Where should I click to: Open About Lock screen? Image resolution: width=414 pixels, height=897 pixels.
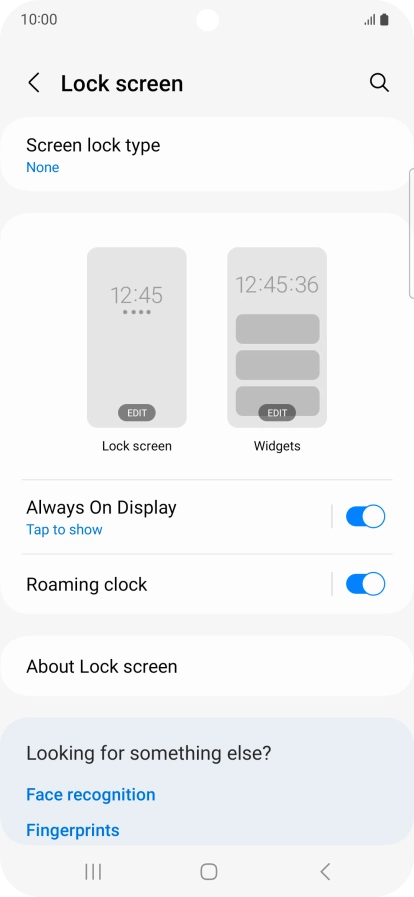(x=207, y=666)
